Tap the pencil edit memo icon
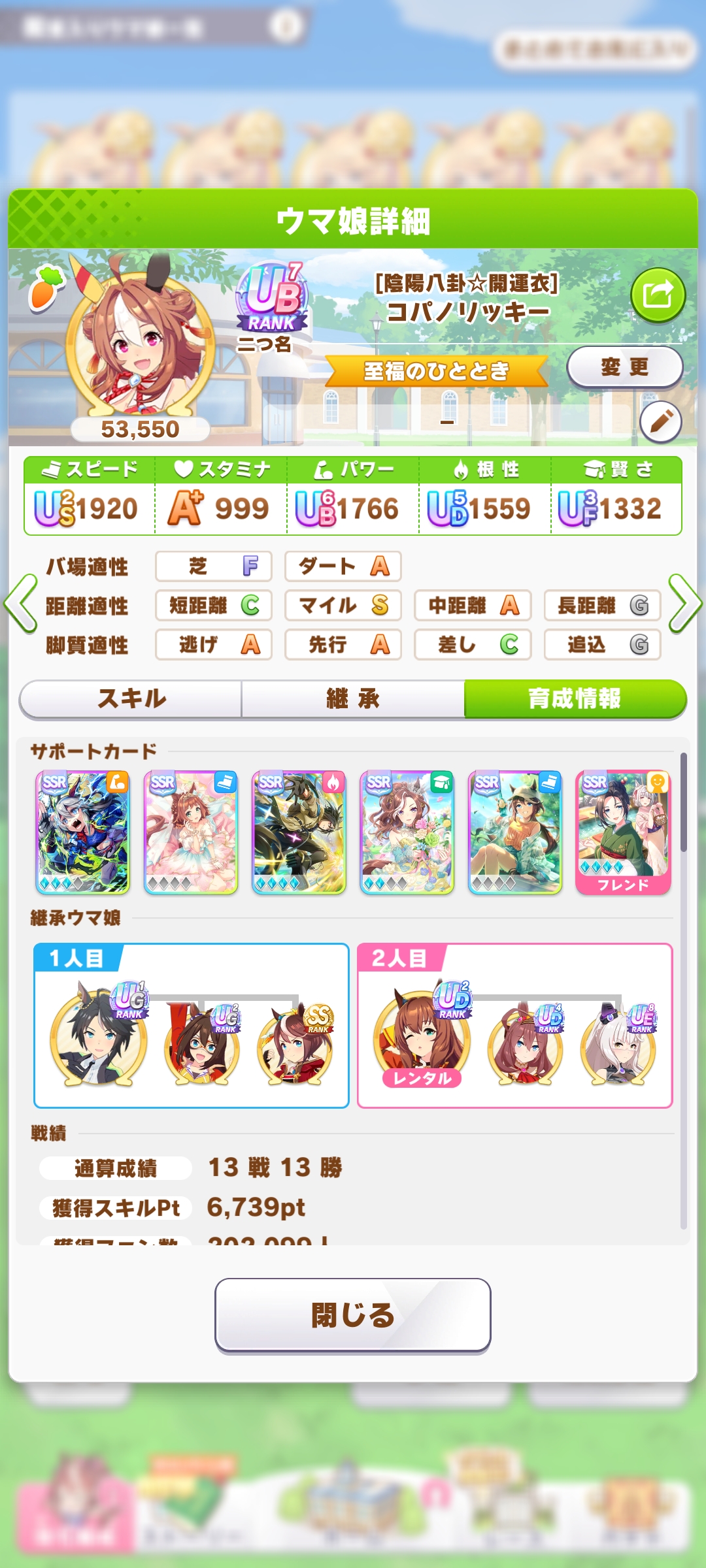This screenshot has width=706, height=1568. [660, 422]
